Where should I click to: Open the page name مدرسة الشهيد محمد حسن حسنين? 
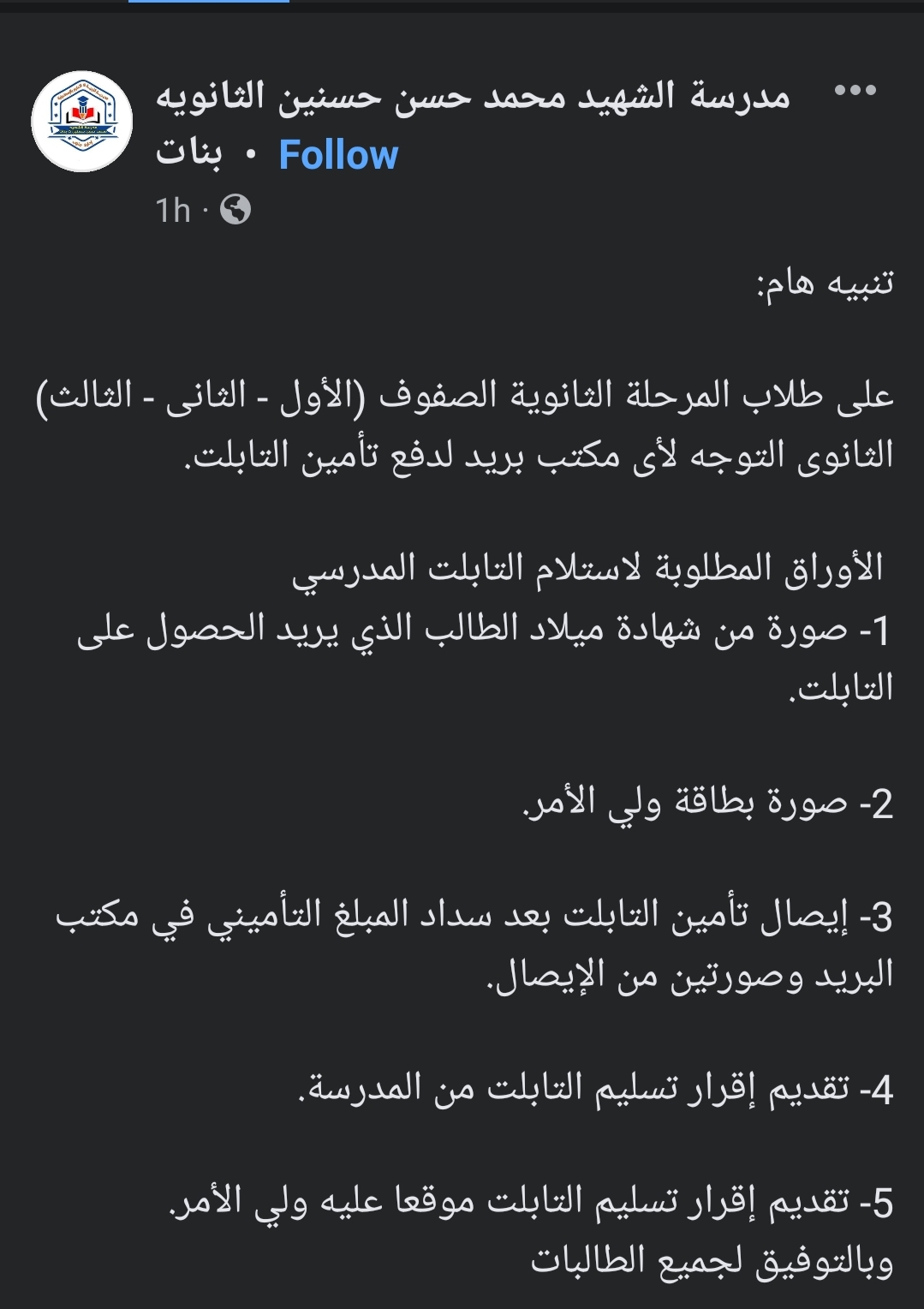coord(472,97)
